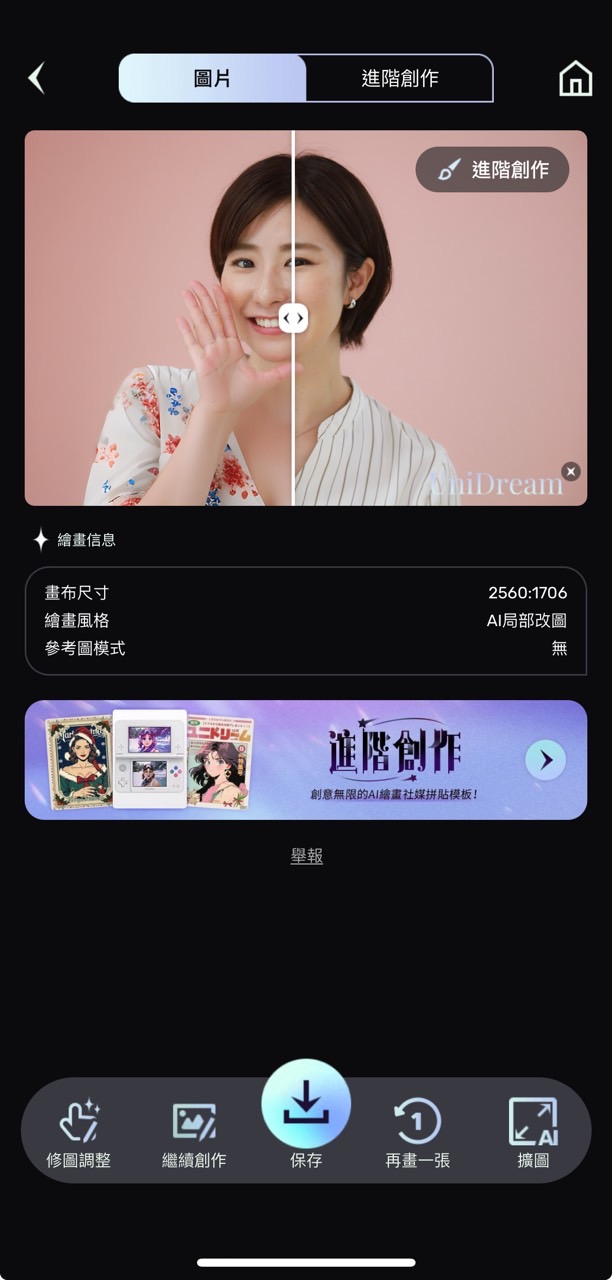Screen dimensions: 612x1280
Task: Tap the 進階創作 brush button on image
Action: pyautogui.click(x=492, y=170)
